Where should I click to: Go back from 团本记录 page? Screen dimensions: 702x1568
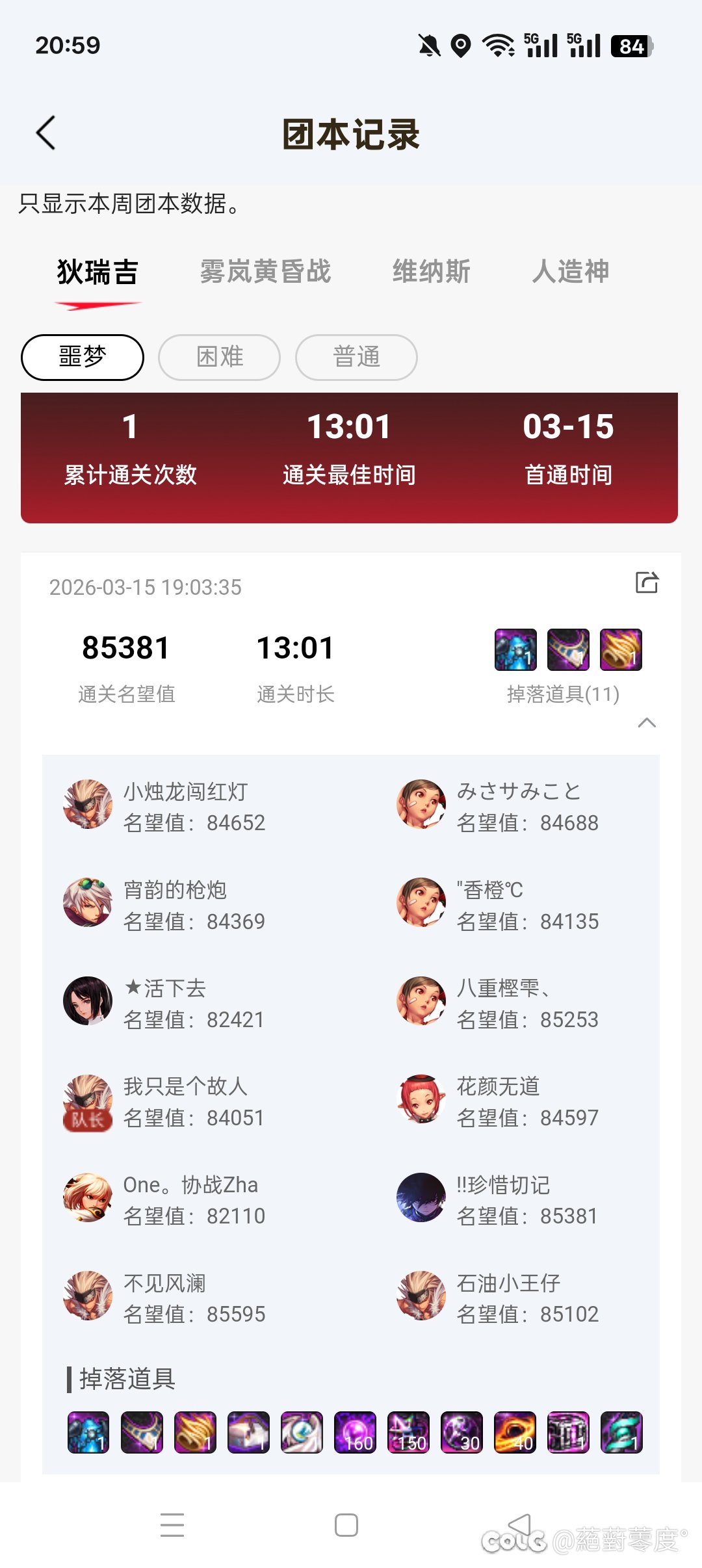click(x=45, y=133)
